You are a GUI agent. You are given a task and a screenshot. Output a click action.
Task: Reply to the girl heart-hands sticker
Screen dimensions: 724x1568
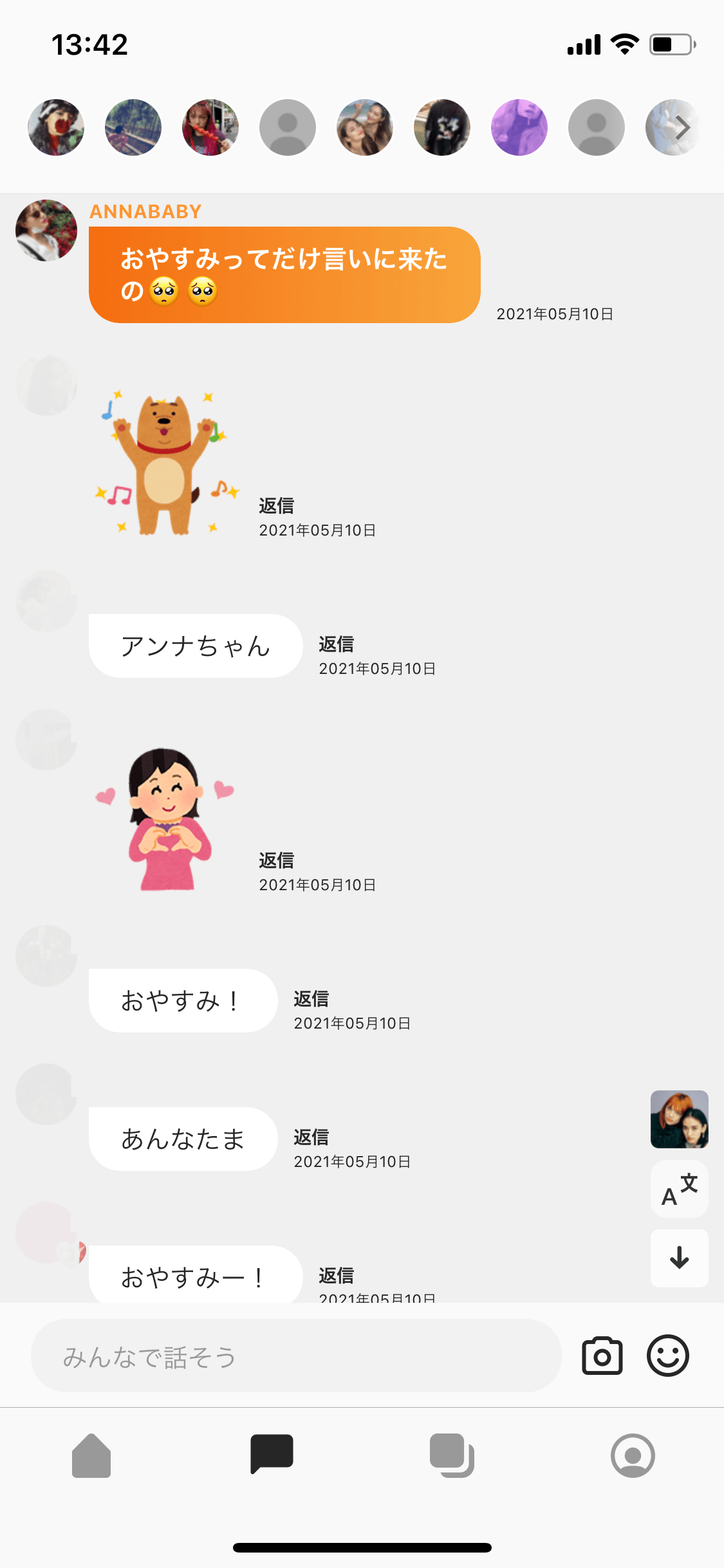pyautogui.click(x=276, y=861)
